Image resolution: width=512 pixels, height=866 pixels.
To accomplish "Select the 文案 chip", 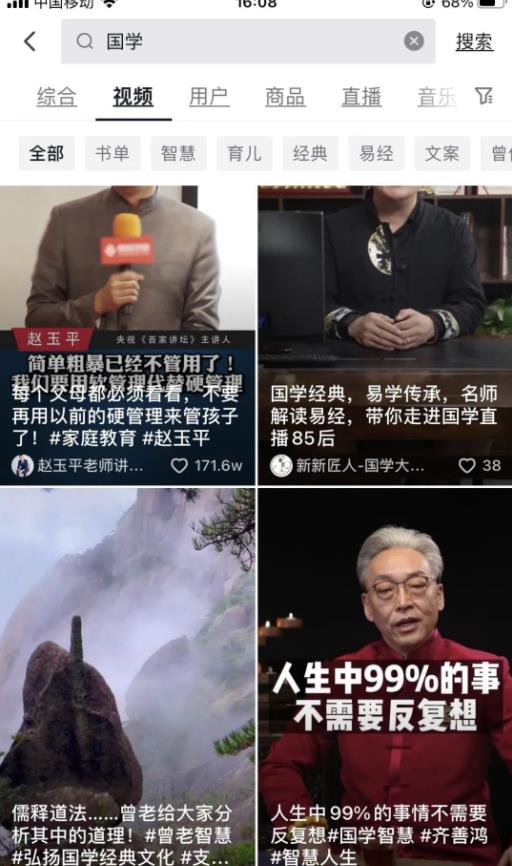I will [x=442, y=153].
